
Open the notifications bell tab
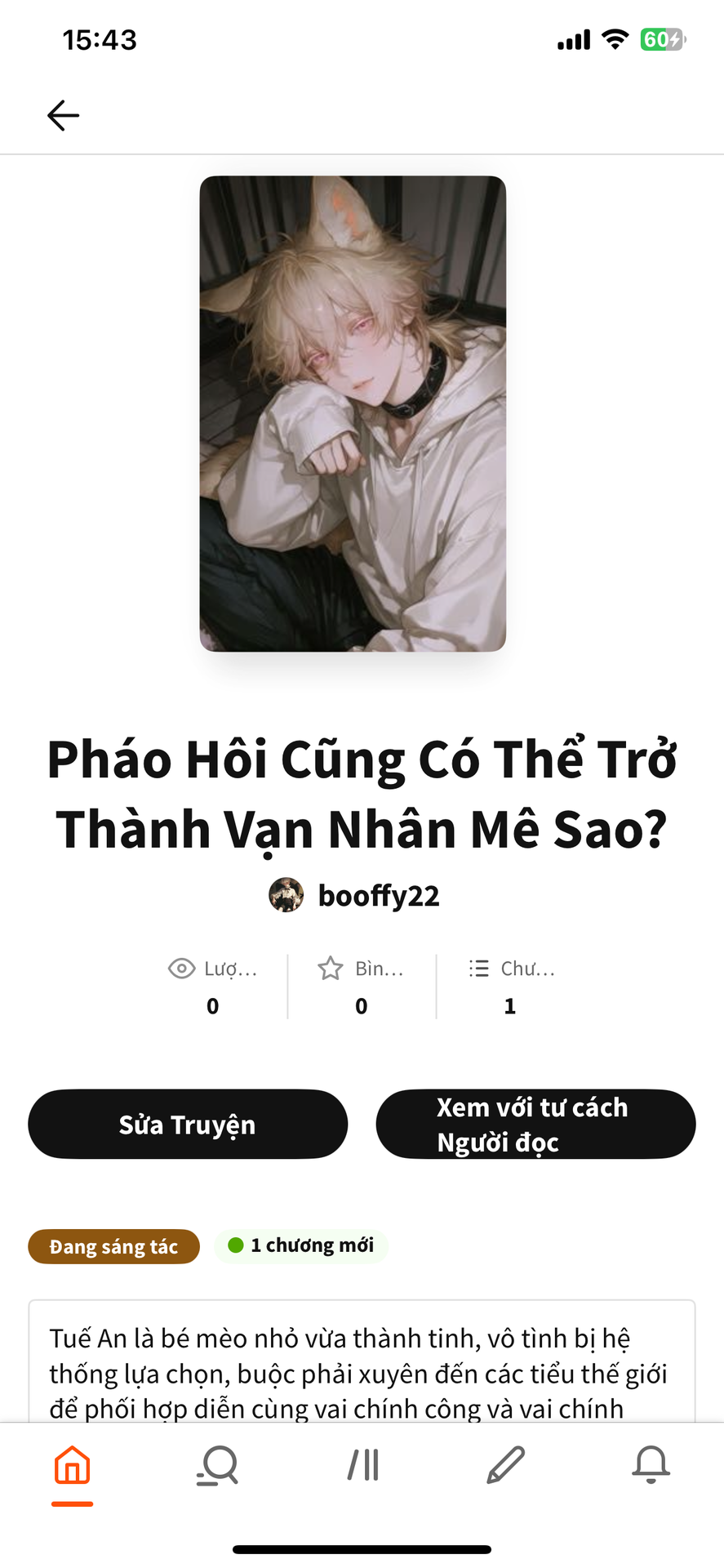tap(651, 1465)
